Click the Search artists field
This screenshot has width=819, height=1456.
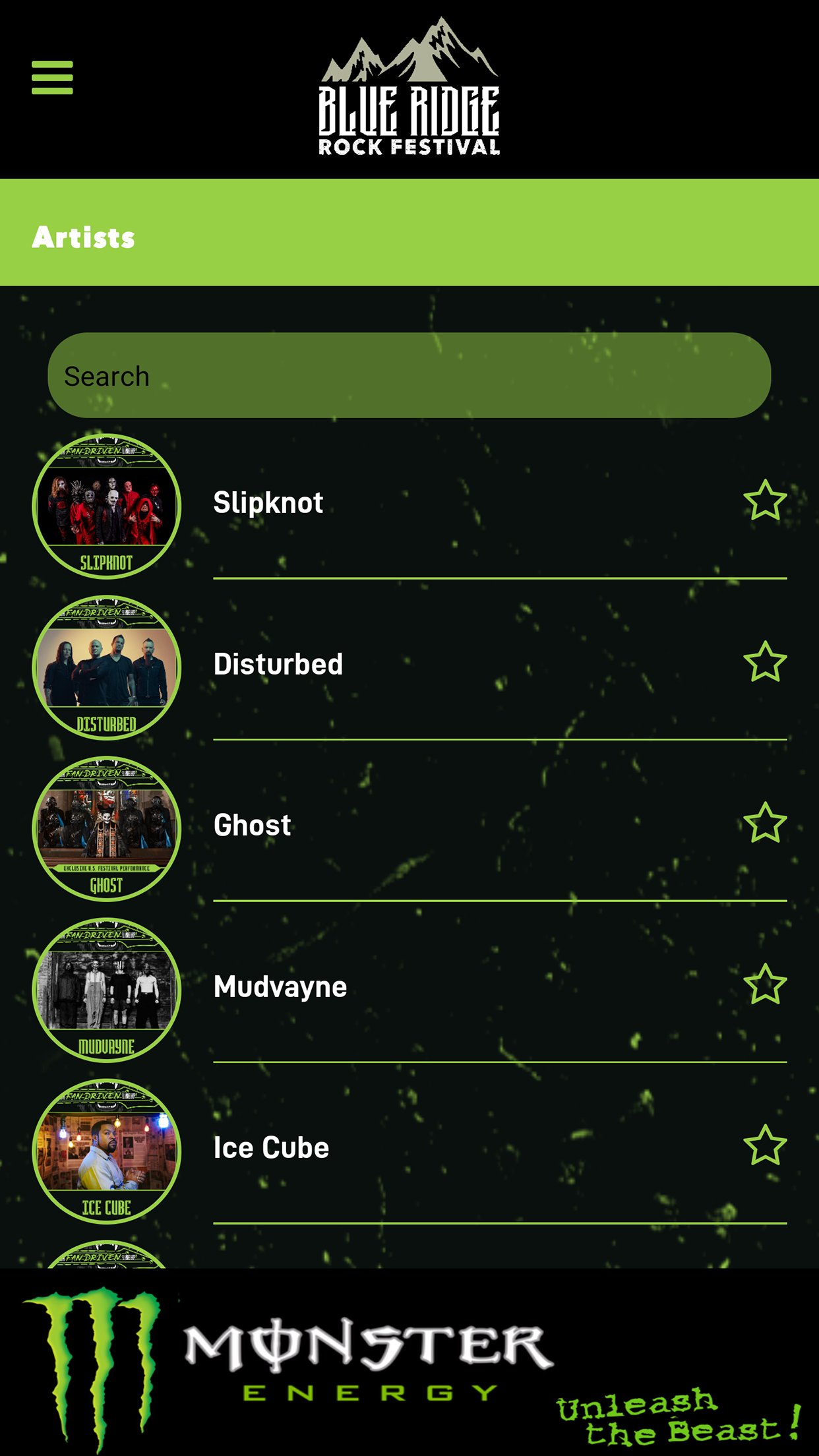(409, 375)
